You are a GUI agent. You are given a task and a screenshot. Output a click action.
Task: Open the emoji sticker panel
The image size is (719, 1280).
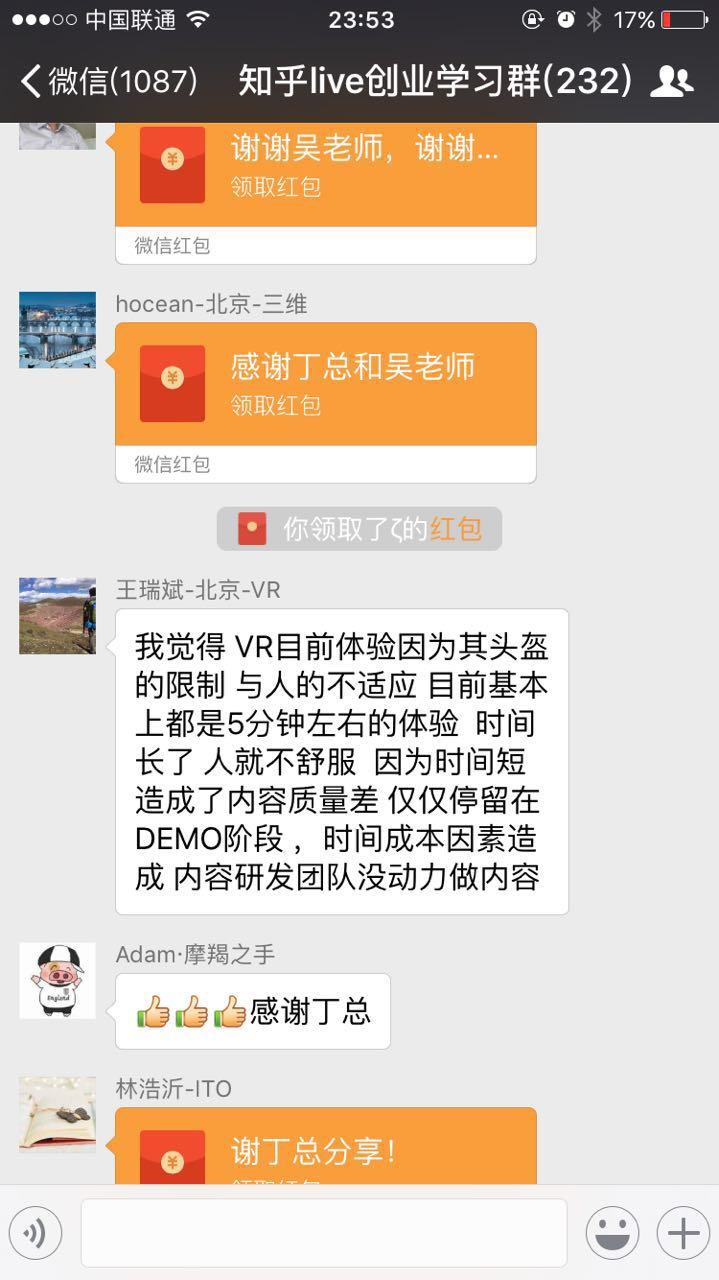point(612,1233)
